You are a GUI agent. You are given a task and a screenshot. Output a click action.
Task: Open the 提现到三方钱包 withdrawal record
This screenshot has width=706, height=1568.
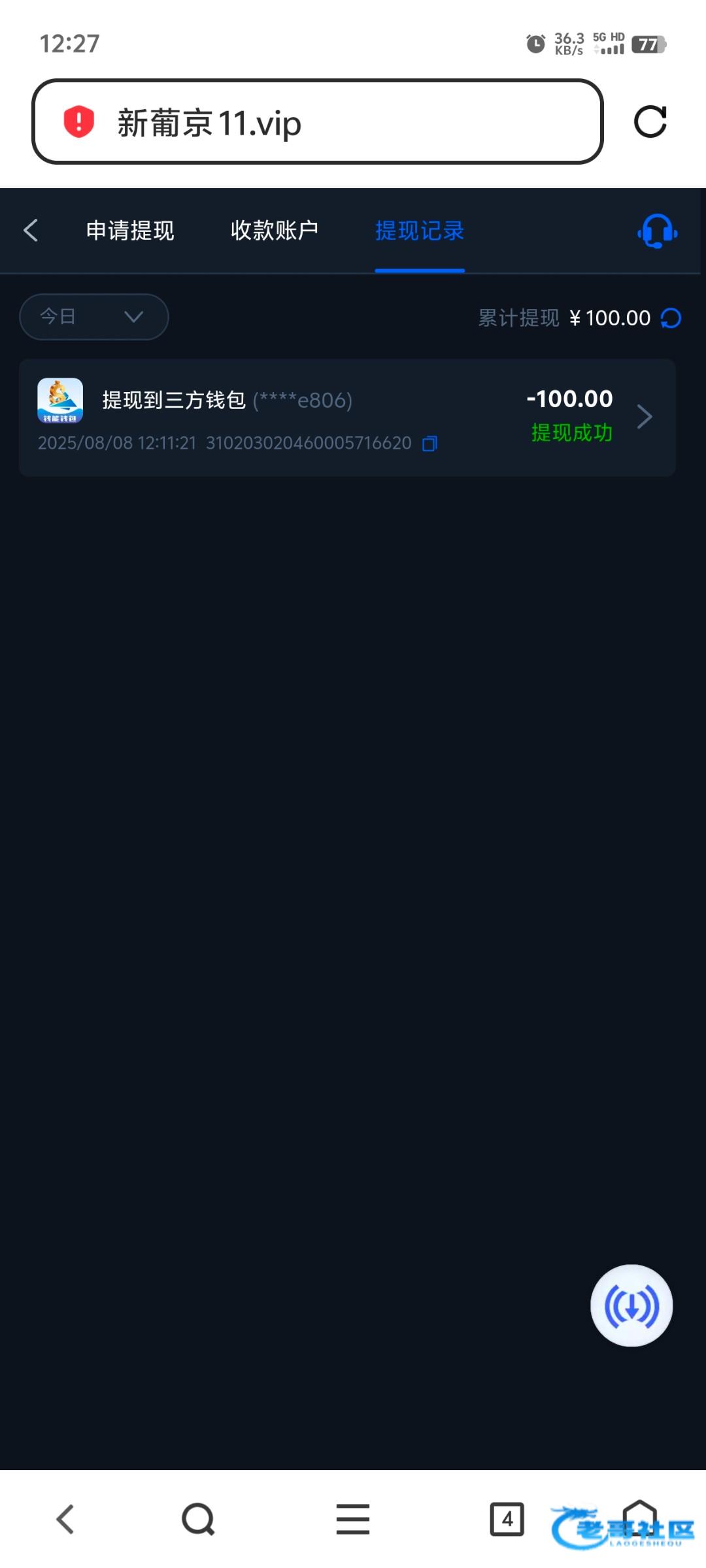coord(347,417)
